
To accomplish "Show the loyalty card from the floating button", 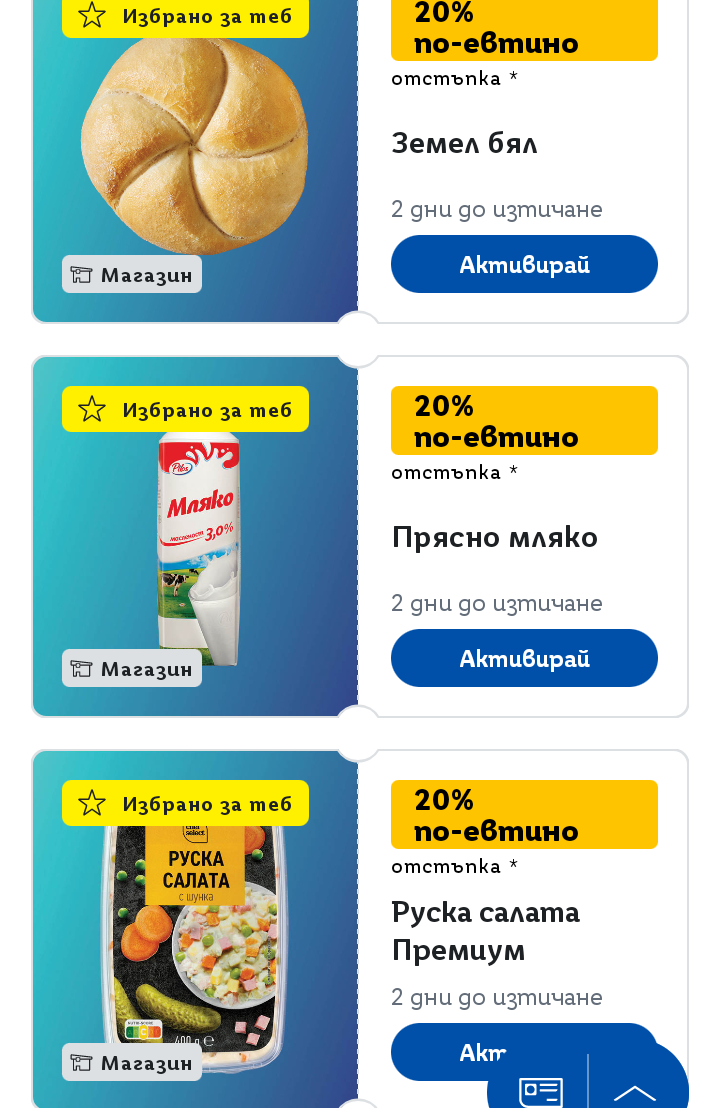I will (x=540, y=1090).
